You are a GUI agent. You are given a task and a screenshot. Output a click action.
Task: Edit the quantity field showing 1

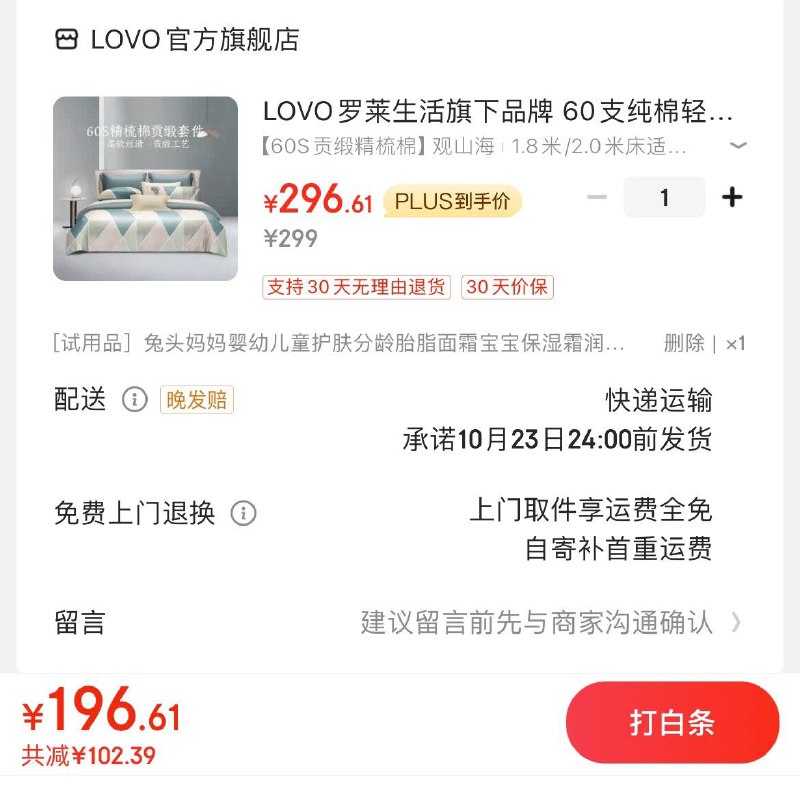(x=664, y=197)
